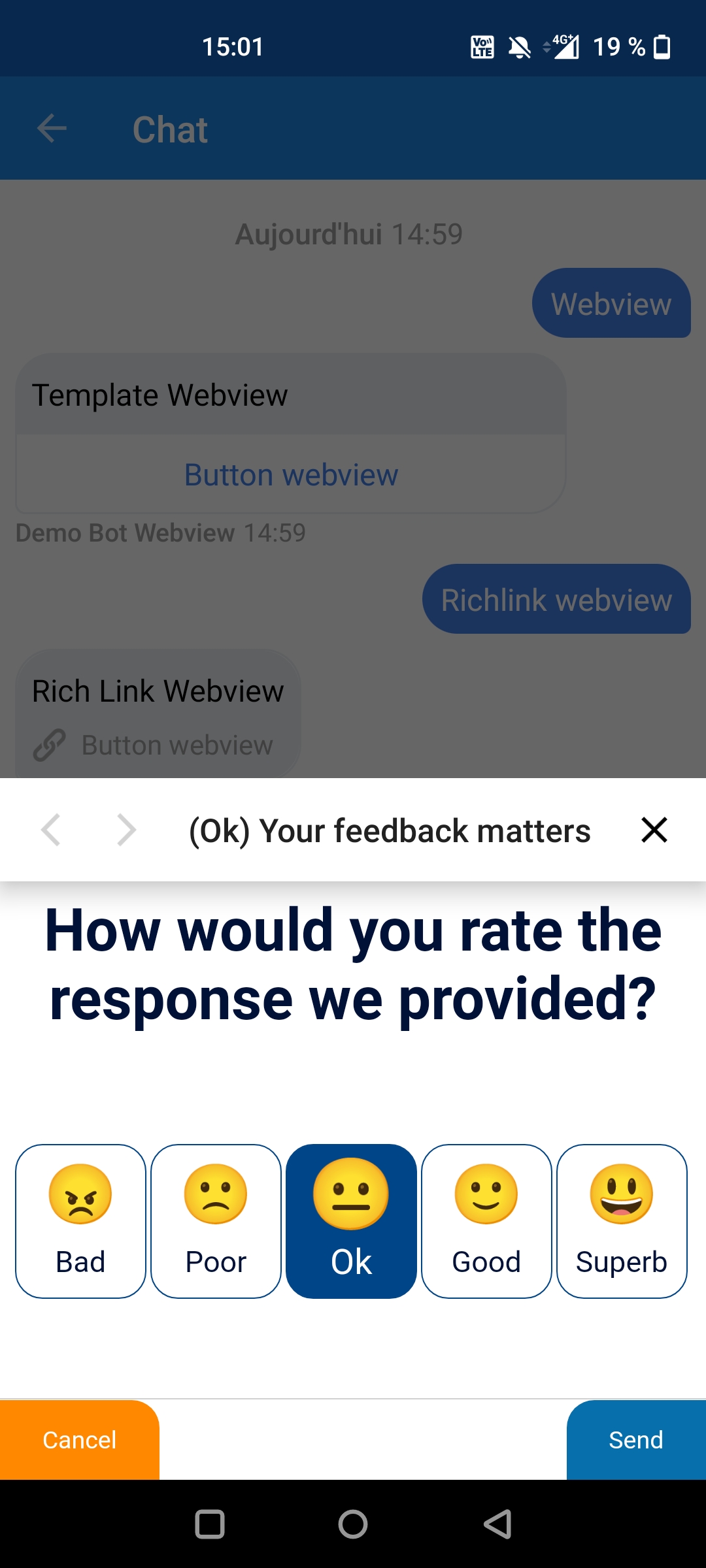Cancel the feedback form
This screenshot has width=706, height=1568.
point(79,1440)
